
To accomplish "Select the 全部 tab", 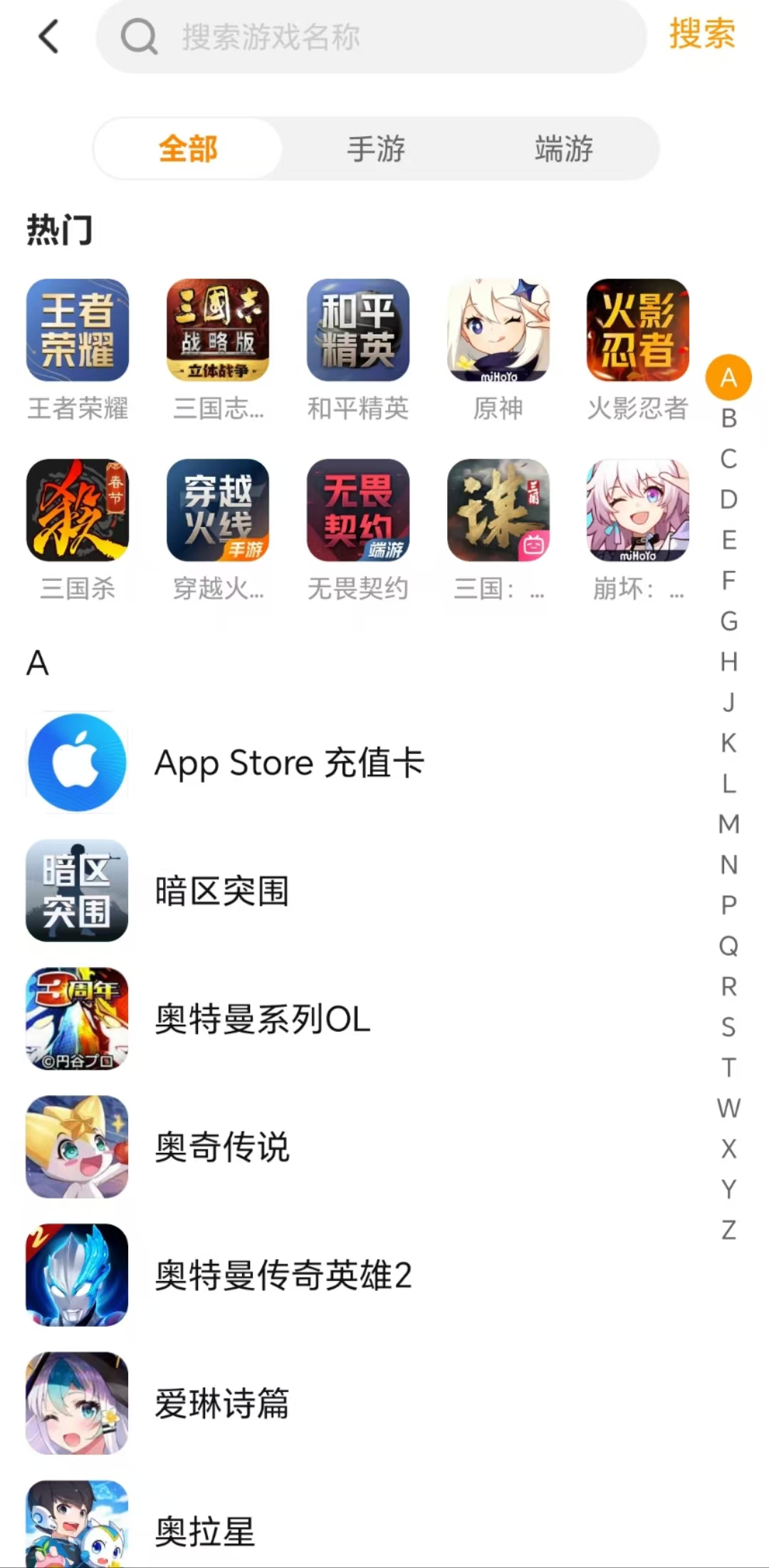I will (x=188, y=149).
